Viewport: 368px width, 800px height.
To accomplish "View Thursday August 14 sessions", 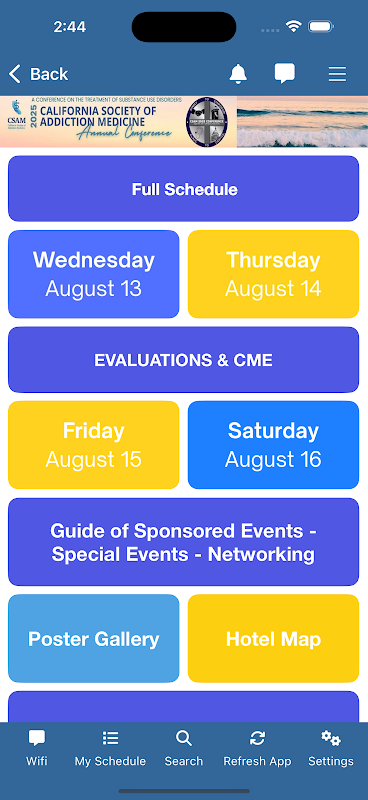I will click(x=274, y=274).
